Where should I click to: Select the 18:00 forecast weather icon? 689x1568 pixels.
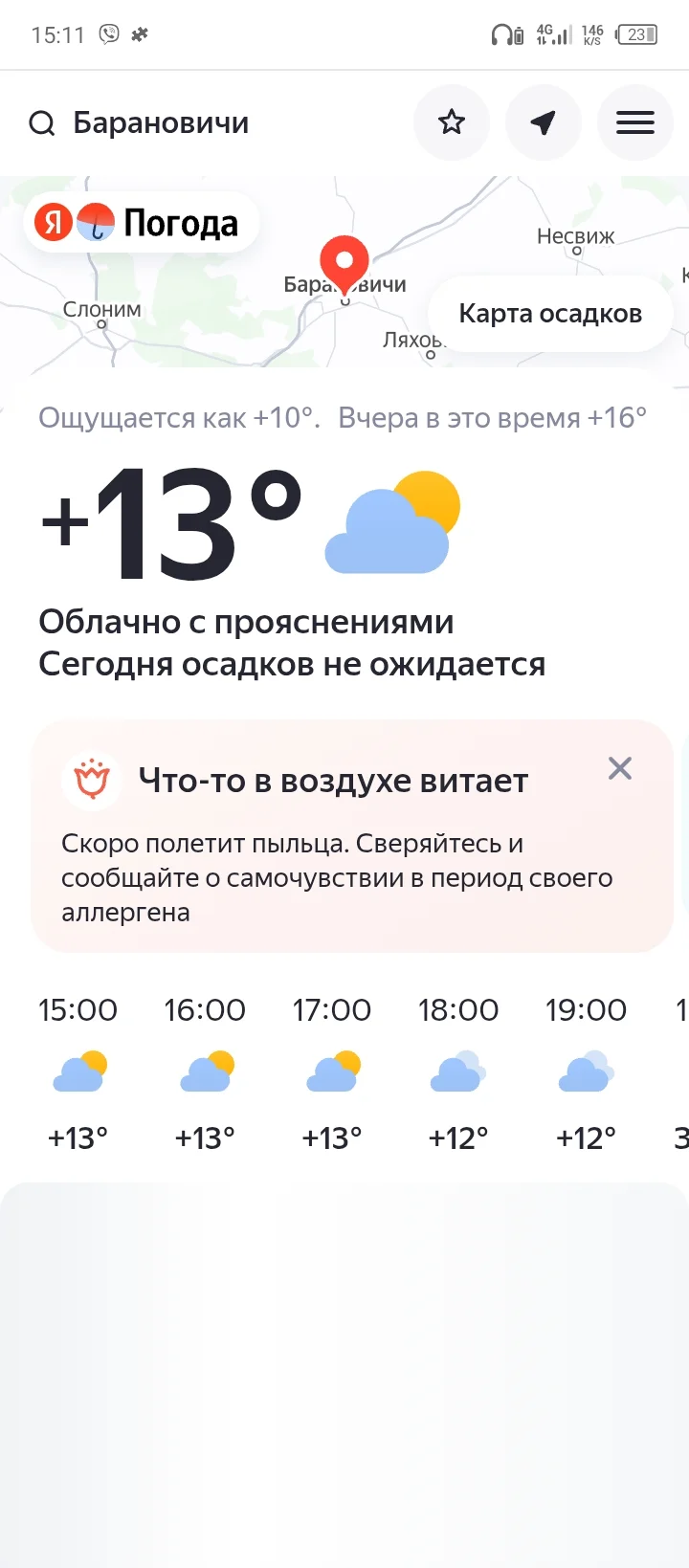coord(459,1070)
